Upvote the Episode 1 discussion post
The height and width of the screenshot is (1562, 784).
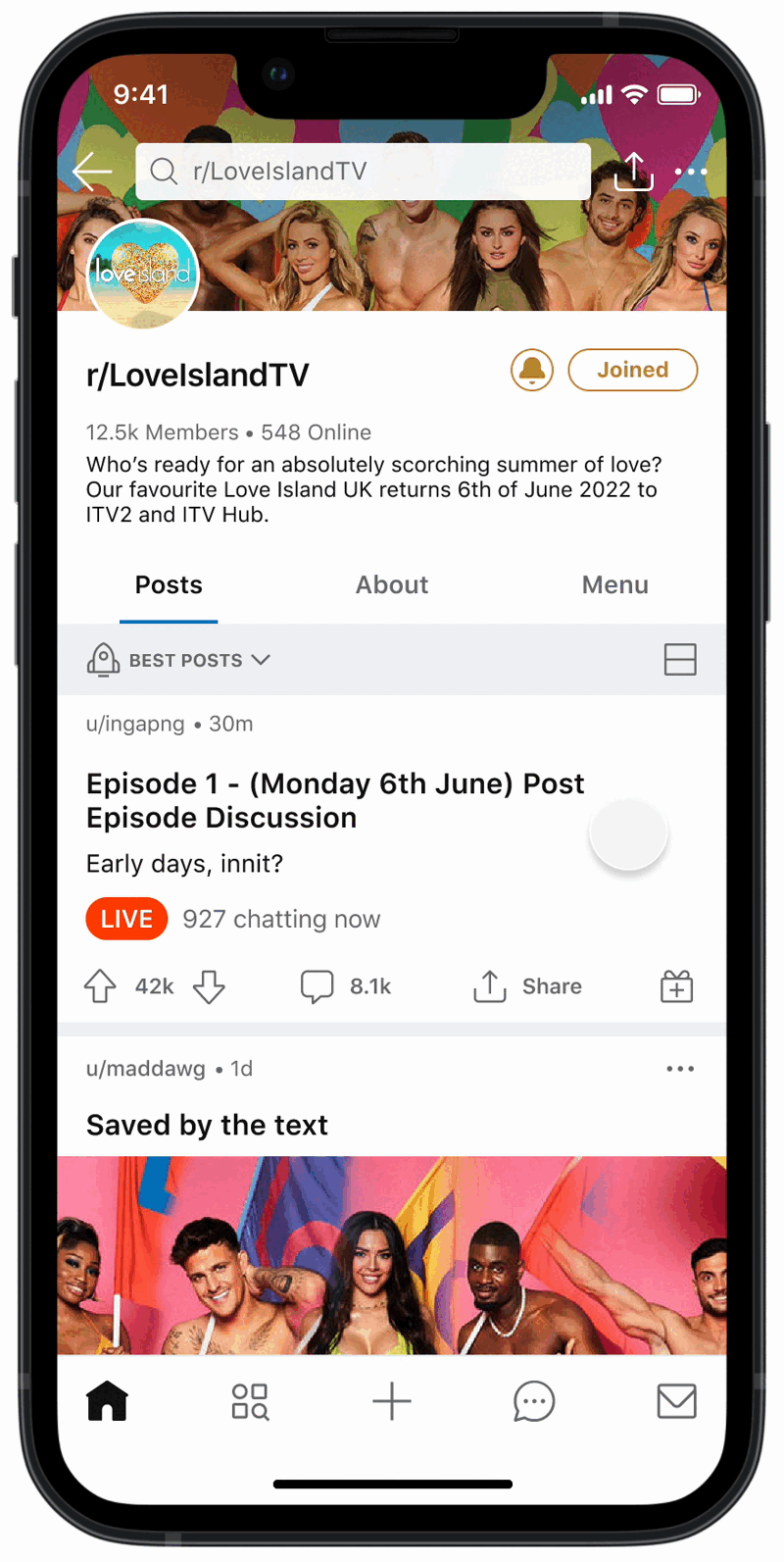click(x=100, y=986)
